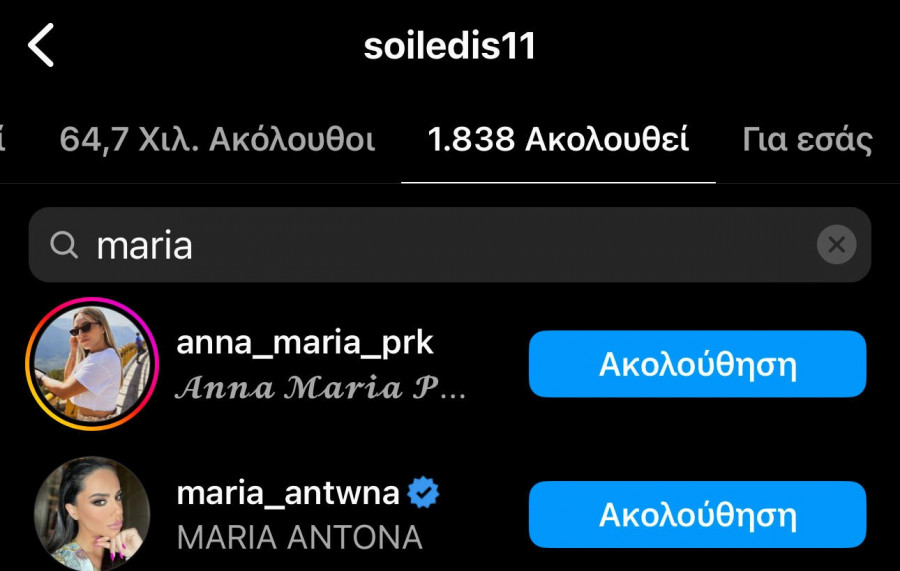Follow maria_antwna with the Ακολούθηση button
Screen dimensions: 900x571
pyautogui.click(x=697, y=515)
